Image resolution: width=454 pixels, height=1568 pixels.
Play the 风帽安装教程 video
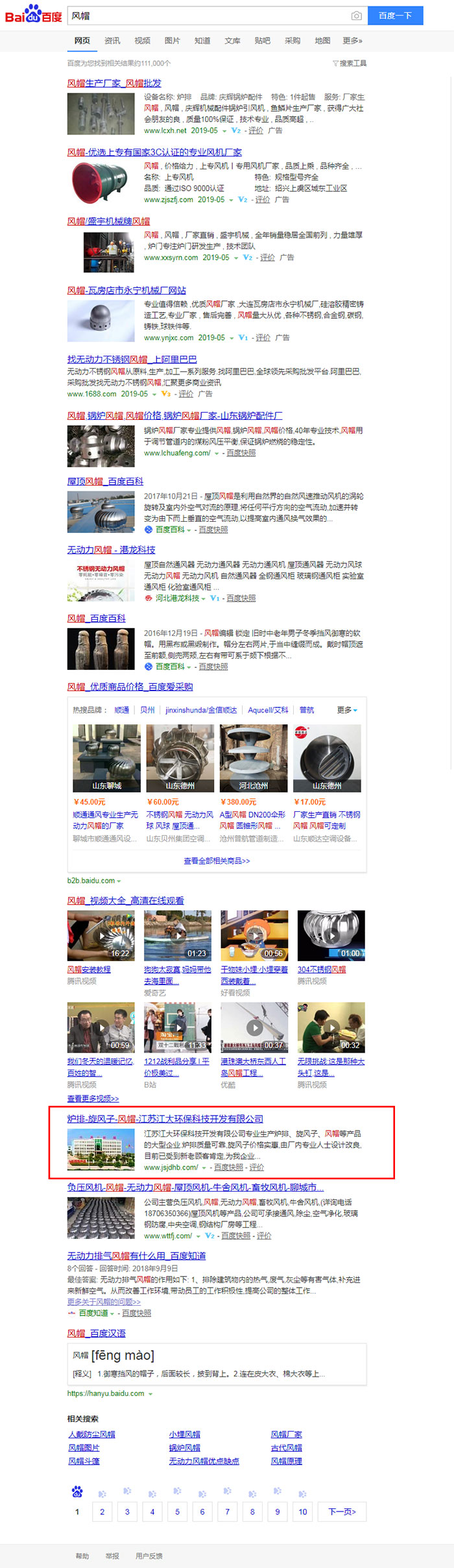pyautogui.click(x=101, y=935)
